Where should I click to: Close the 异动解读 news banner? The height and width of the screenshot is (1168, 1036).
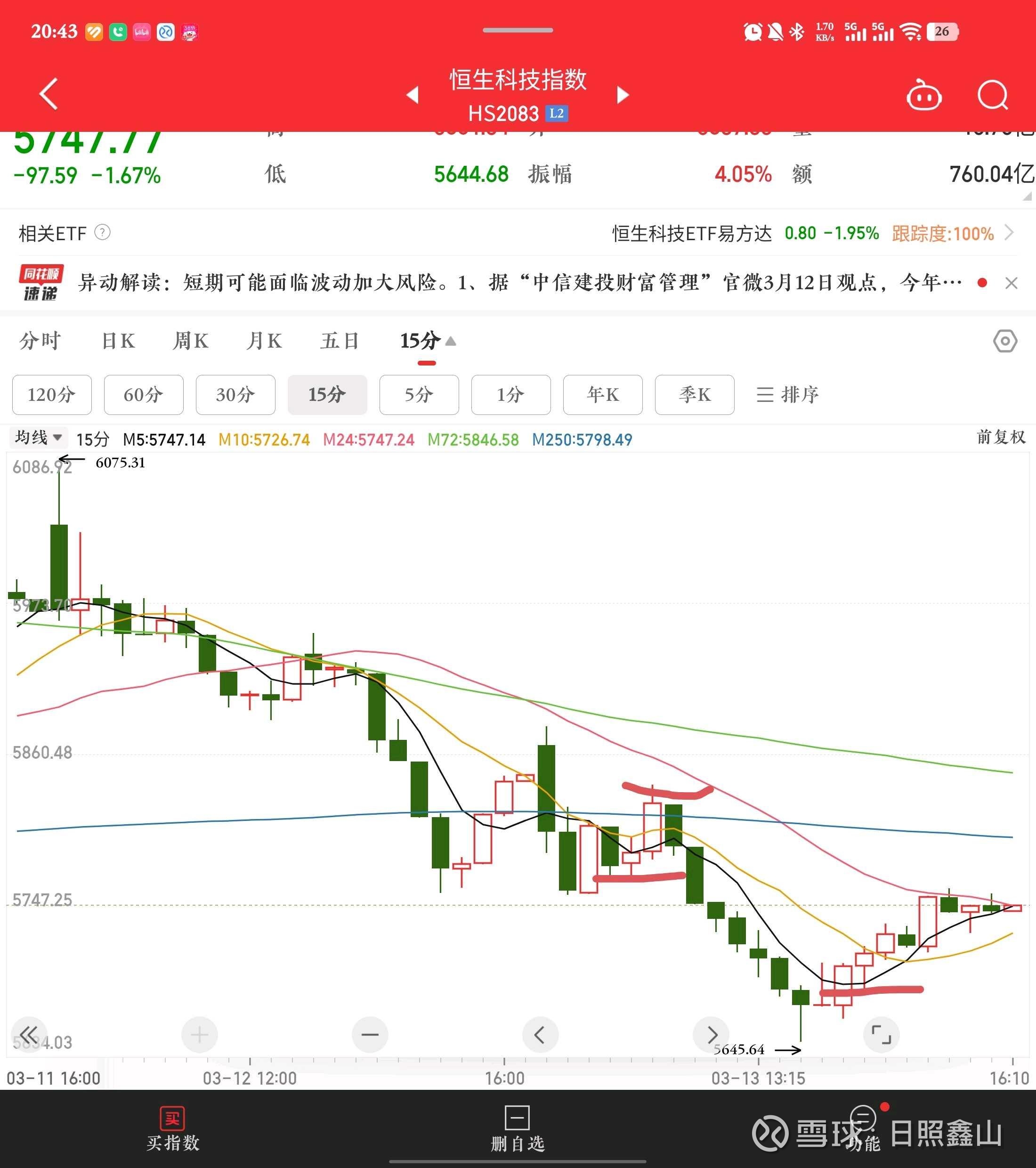click(1012, 283)
